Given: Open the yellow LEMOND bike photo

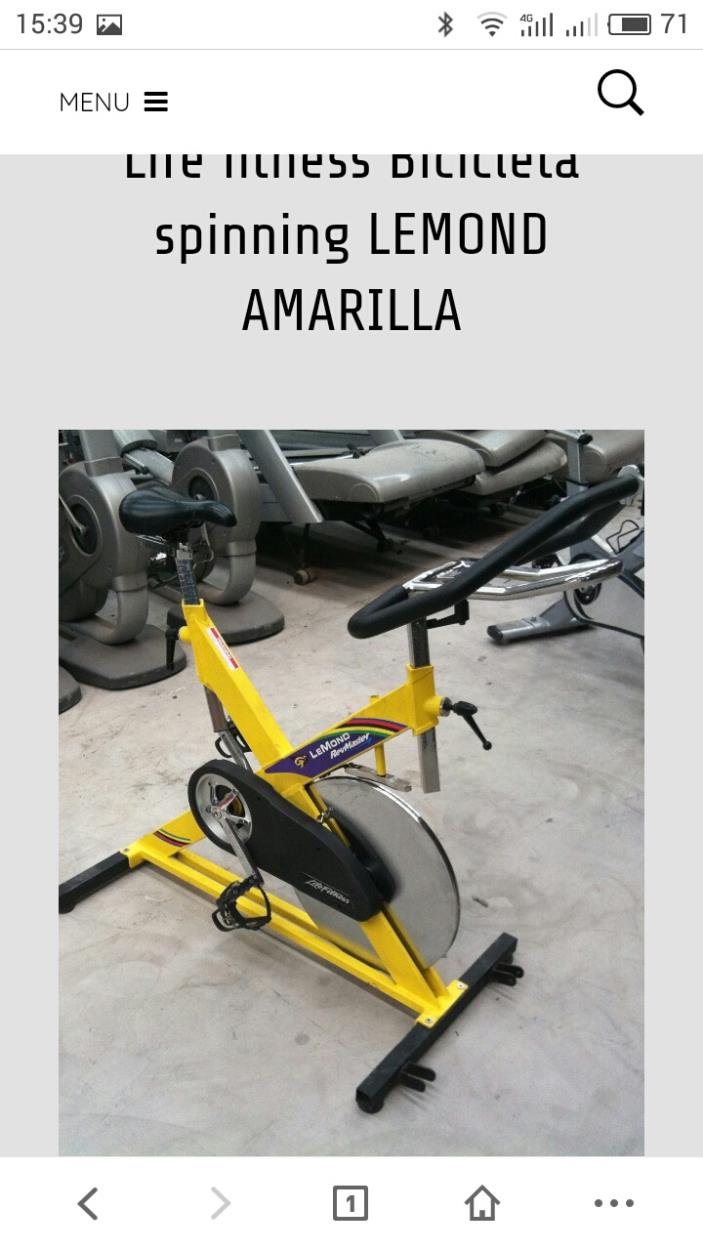Looking at the screenshot, I should point(351,790).
